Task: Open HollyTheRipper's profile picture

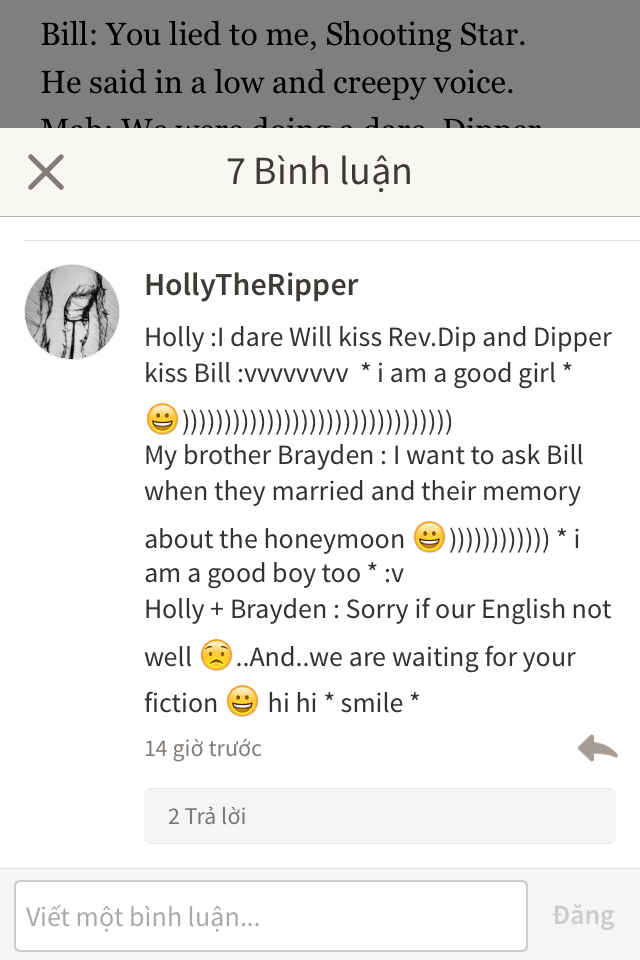Action: pyautogui.click(x=72, y=312)
